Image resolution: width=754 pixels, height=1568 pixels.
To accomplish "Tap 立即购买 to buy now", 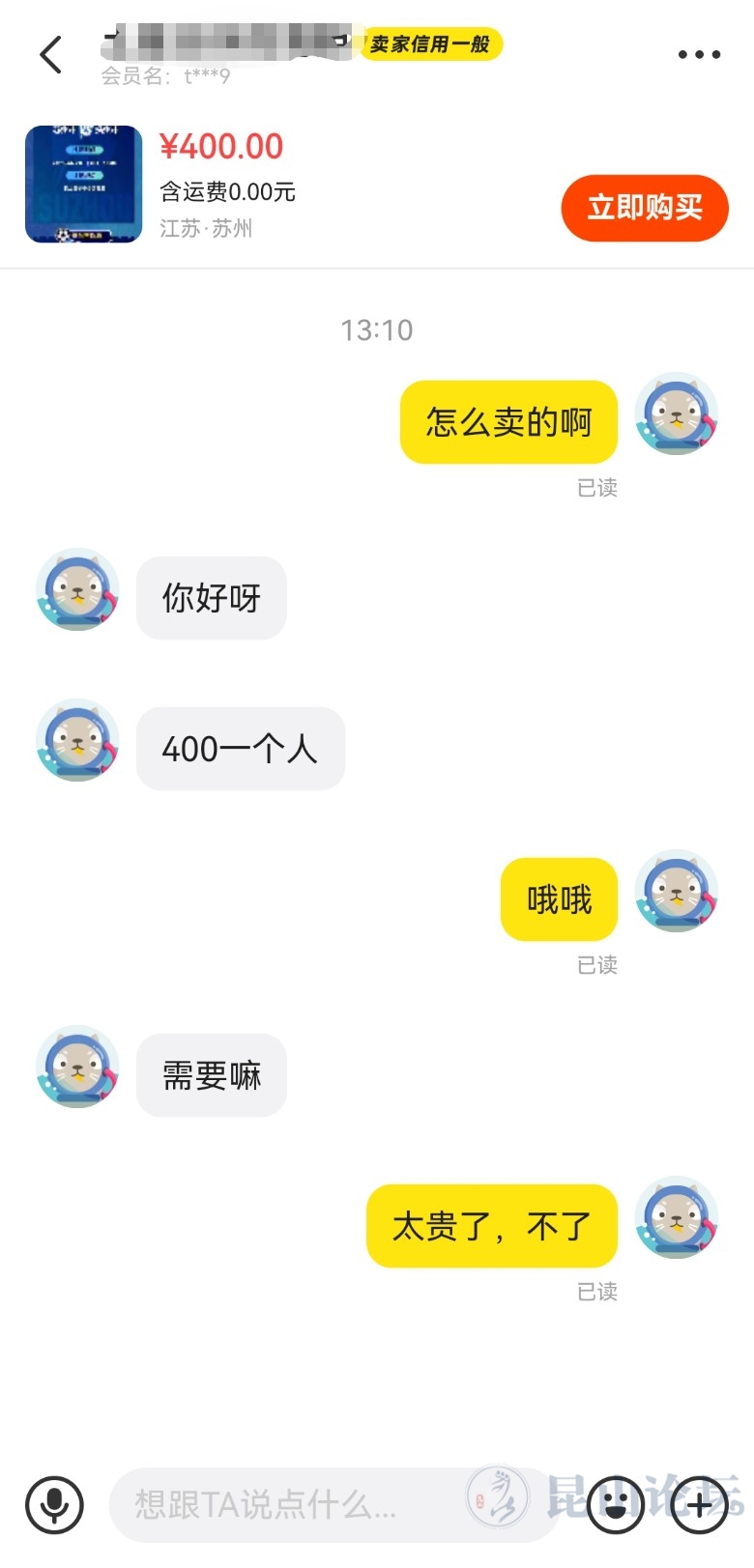I will coord(644,208).
